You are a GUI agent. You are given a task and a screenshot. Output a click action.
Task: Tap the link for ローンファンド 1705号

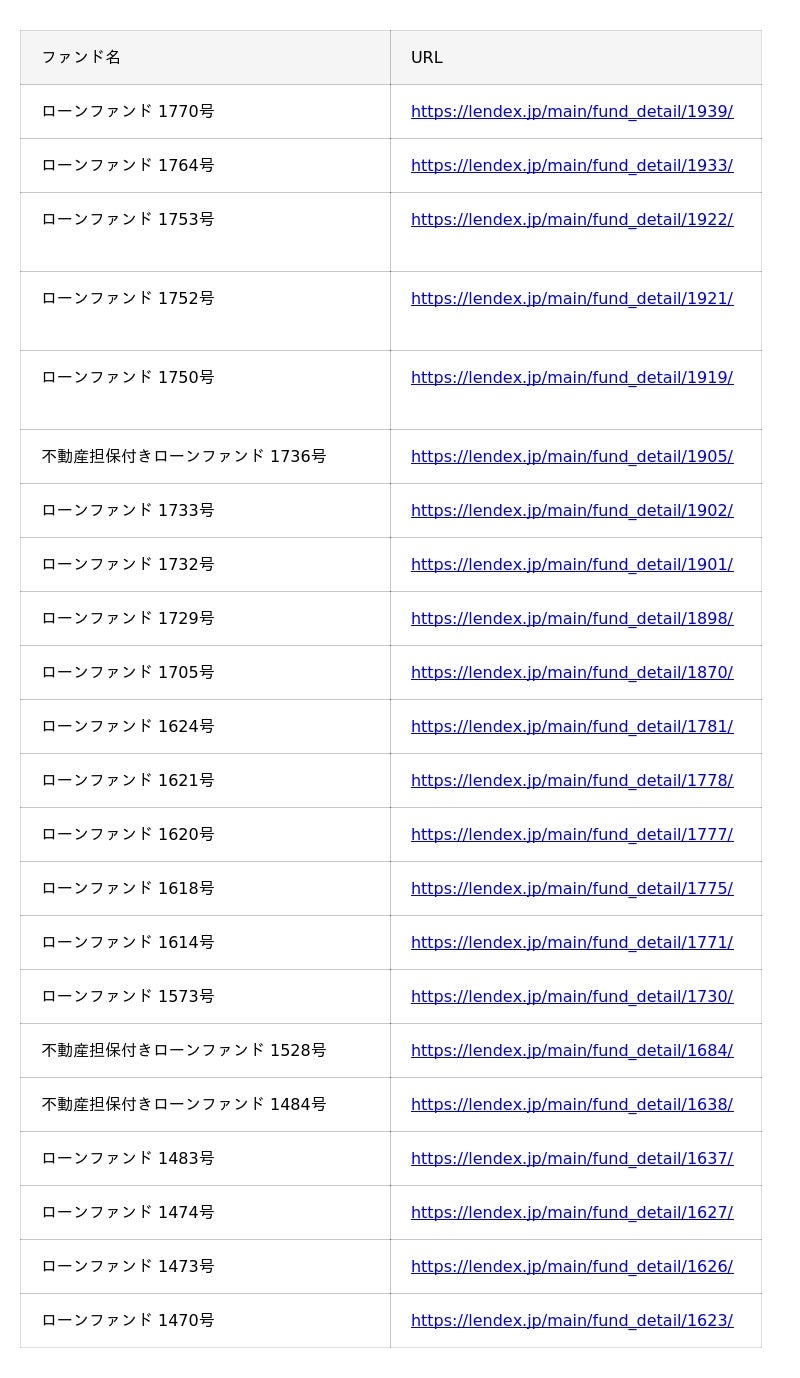pos(571,673)
